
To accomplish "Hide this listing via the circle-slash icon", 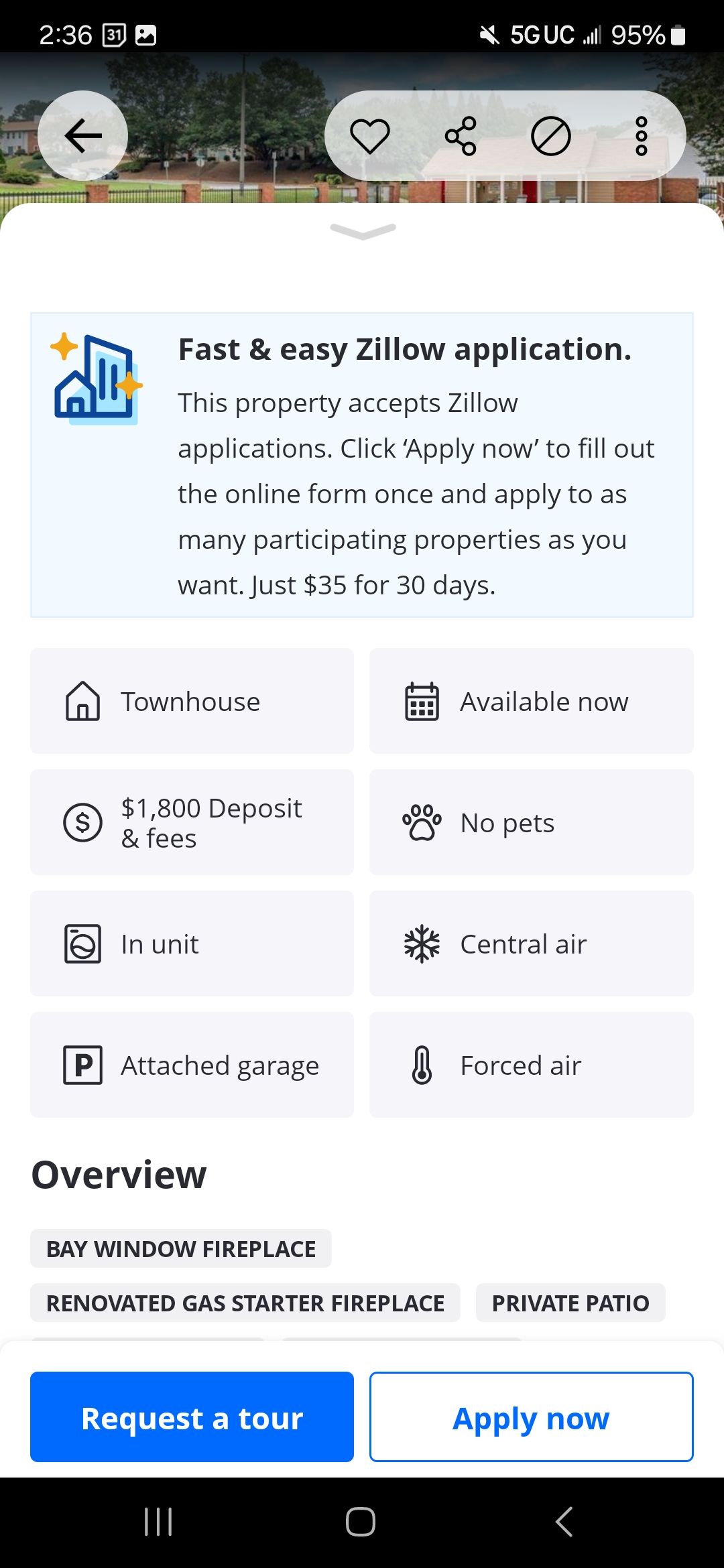I will pos(550,135).
